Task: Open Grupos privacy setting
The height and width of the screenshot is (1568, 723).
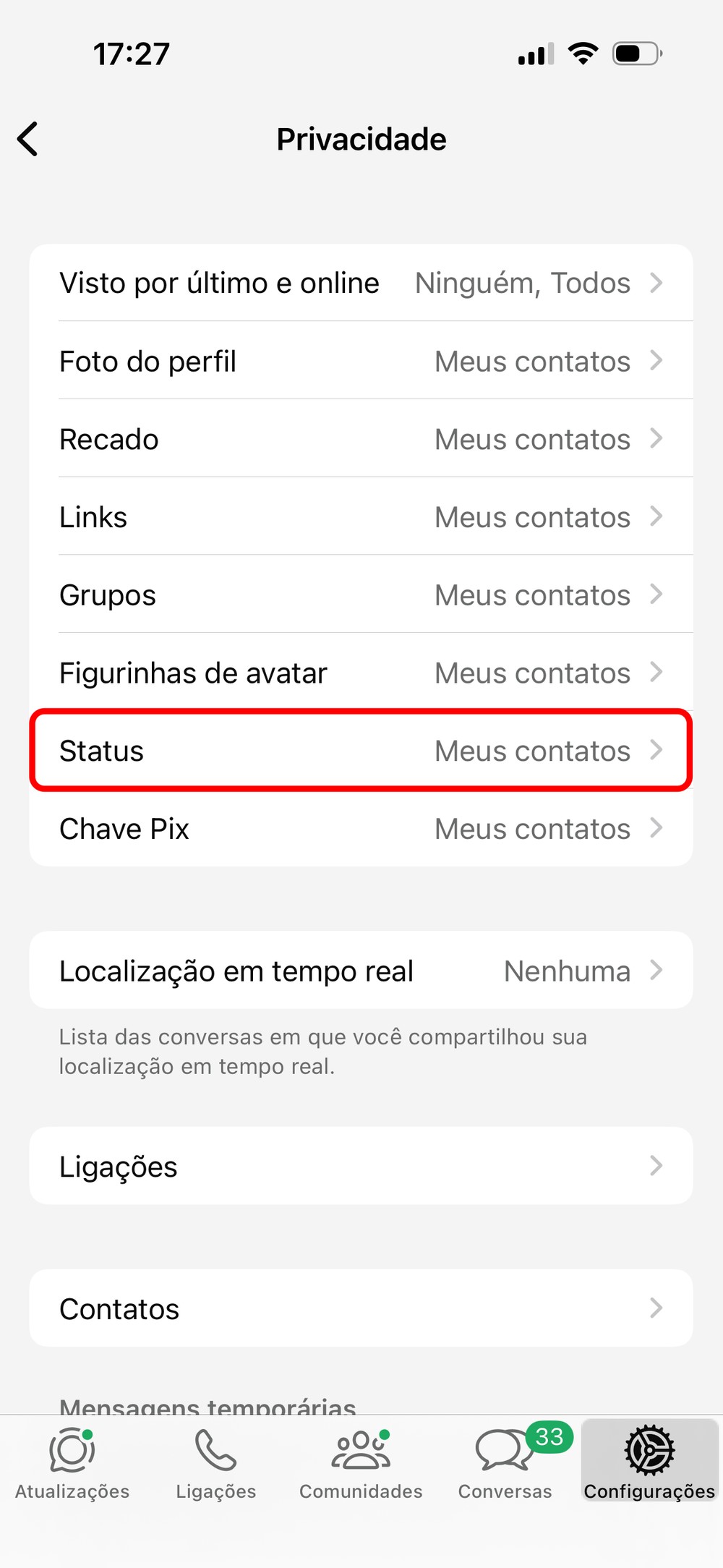Action: click(361, 596)
